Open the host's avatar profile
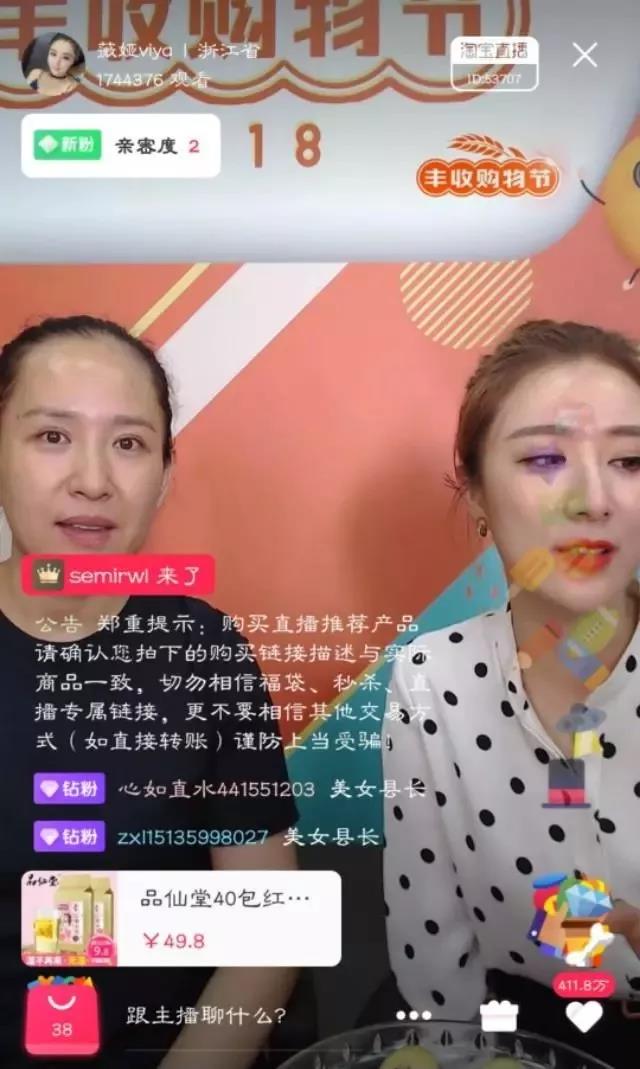640x1069 pixels. pos(52,63)
